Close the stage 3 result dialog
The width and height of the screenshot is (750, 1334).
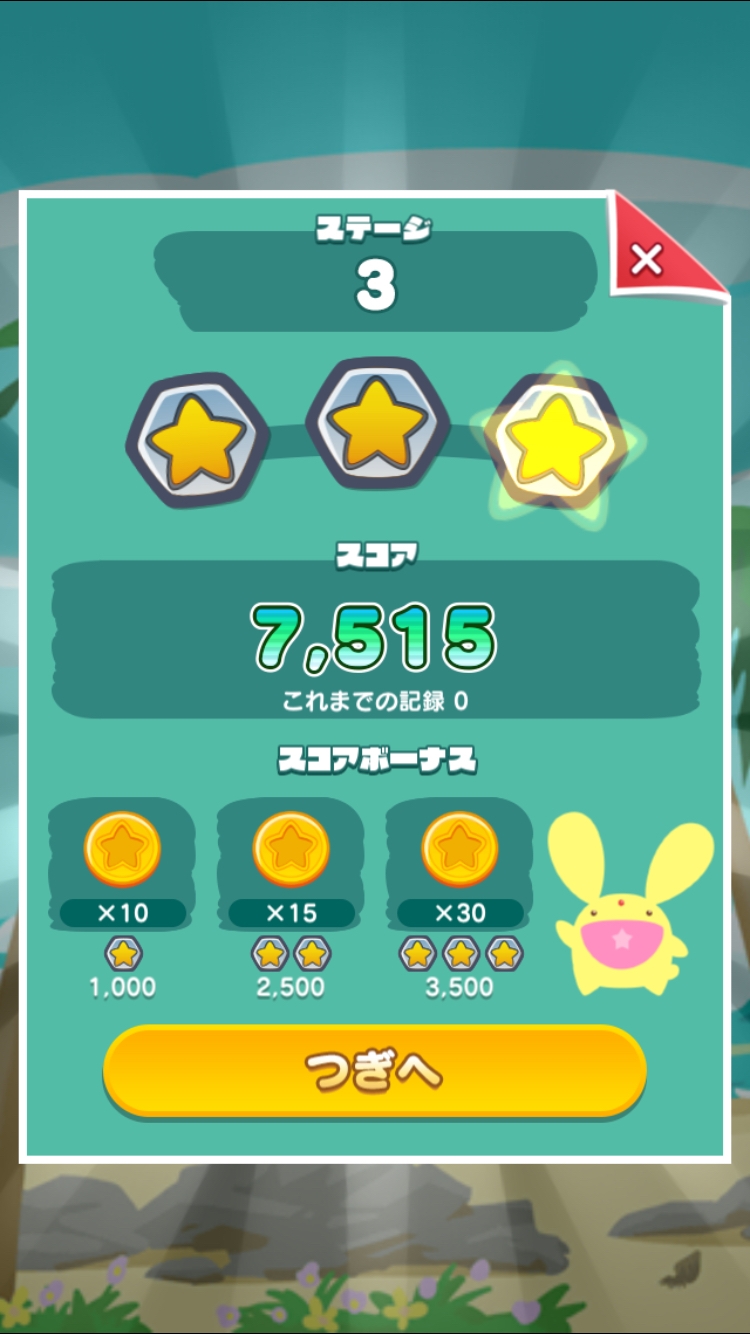648,260
